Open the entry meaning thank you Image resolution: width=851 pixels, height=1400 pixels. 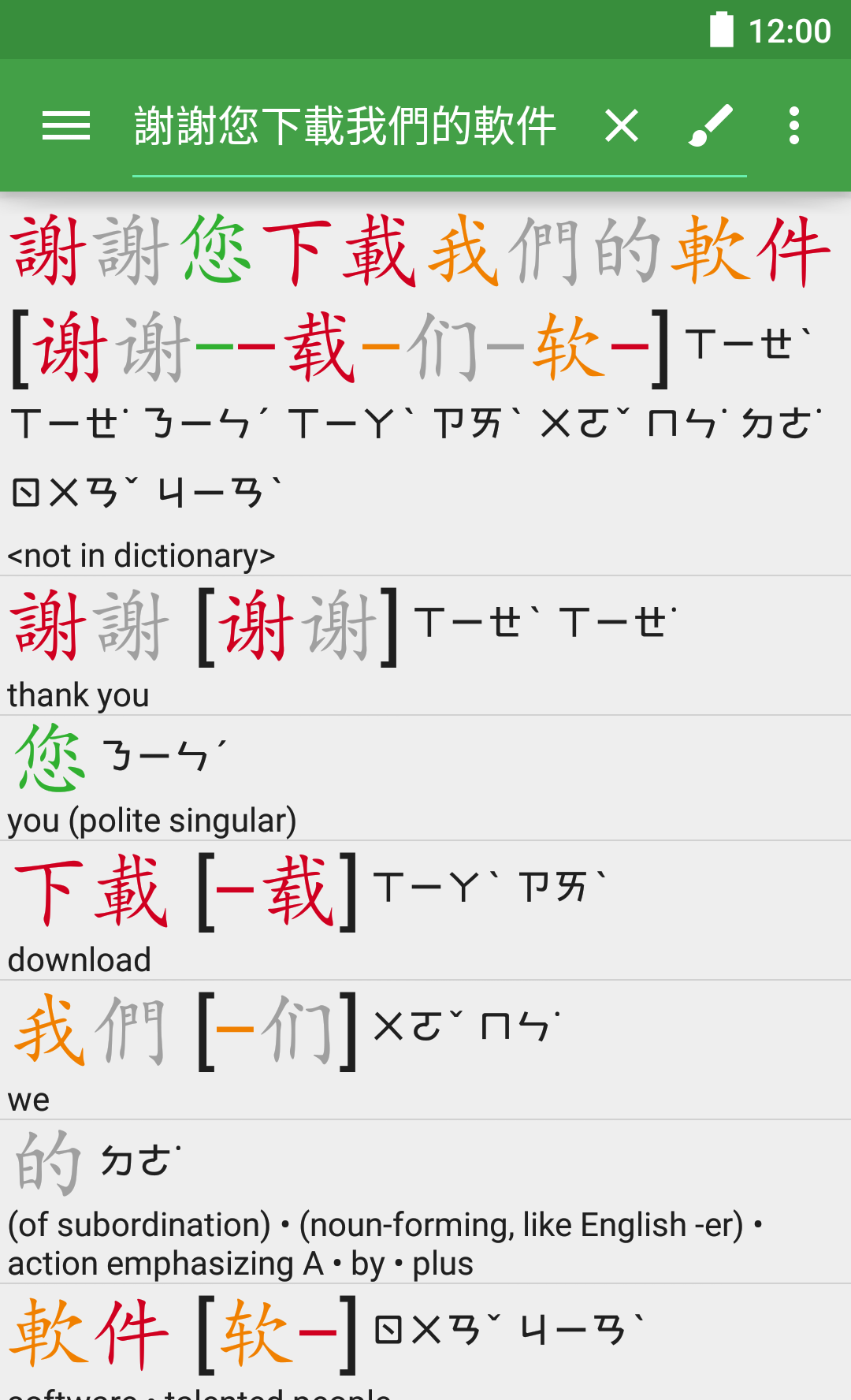[425, 646]
